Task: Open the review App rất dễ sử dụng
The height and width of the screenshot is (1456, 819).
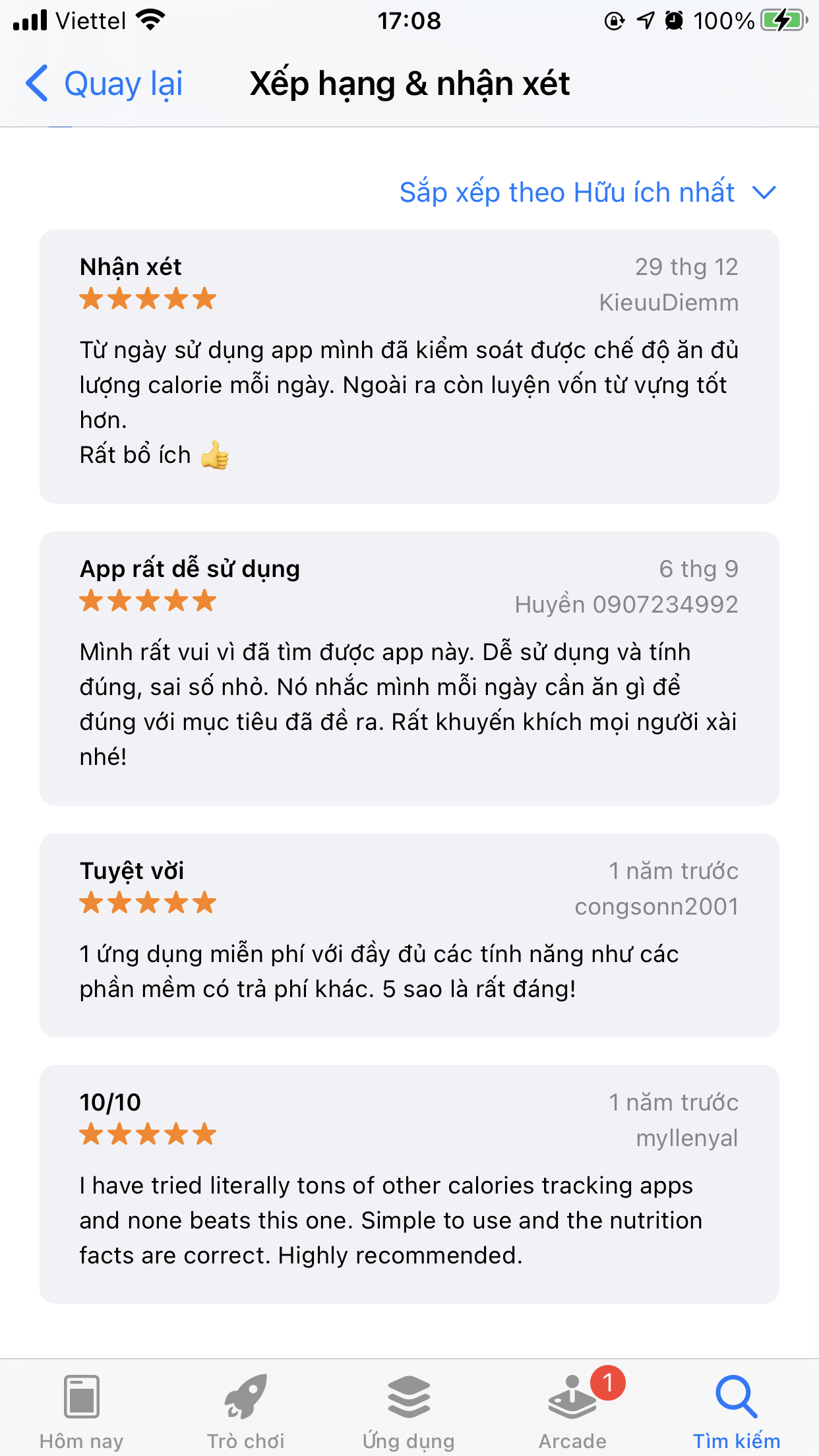Action: pos(409,669)
